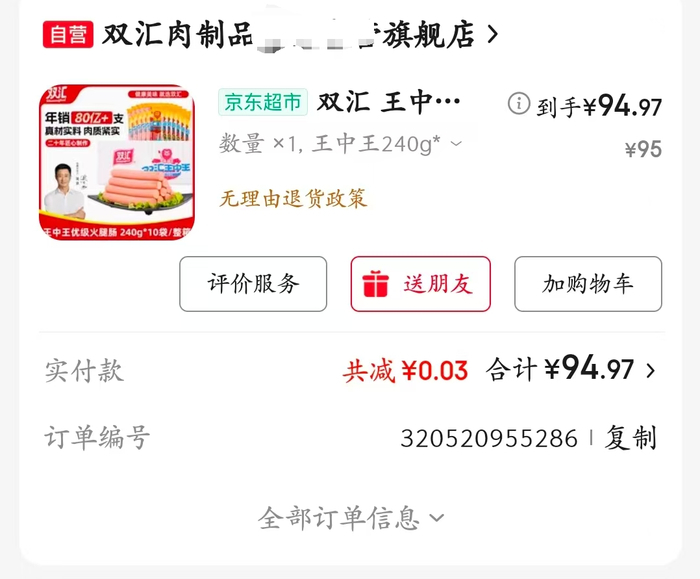Expand 全部订单信息

click(350, 518)
